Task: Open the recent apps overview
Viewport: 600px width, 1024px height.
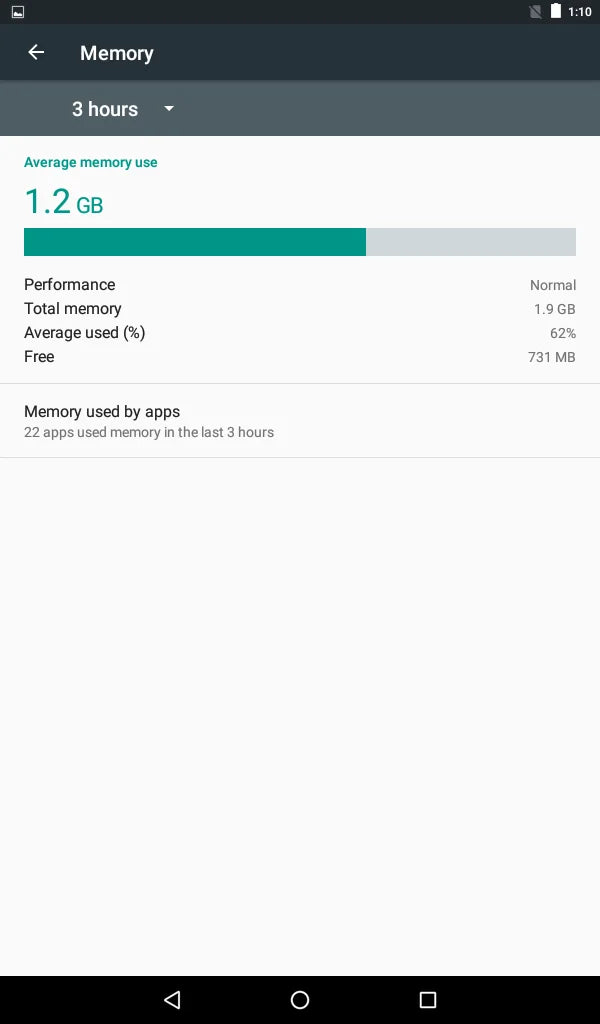Action: coord(428,999)
